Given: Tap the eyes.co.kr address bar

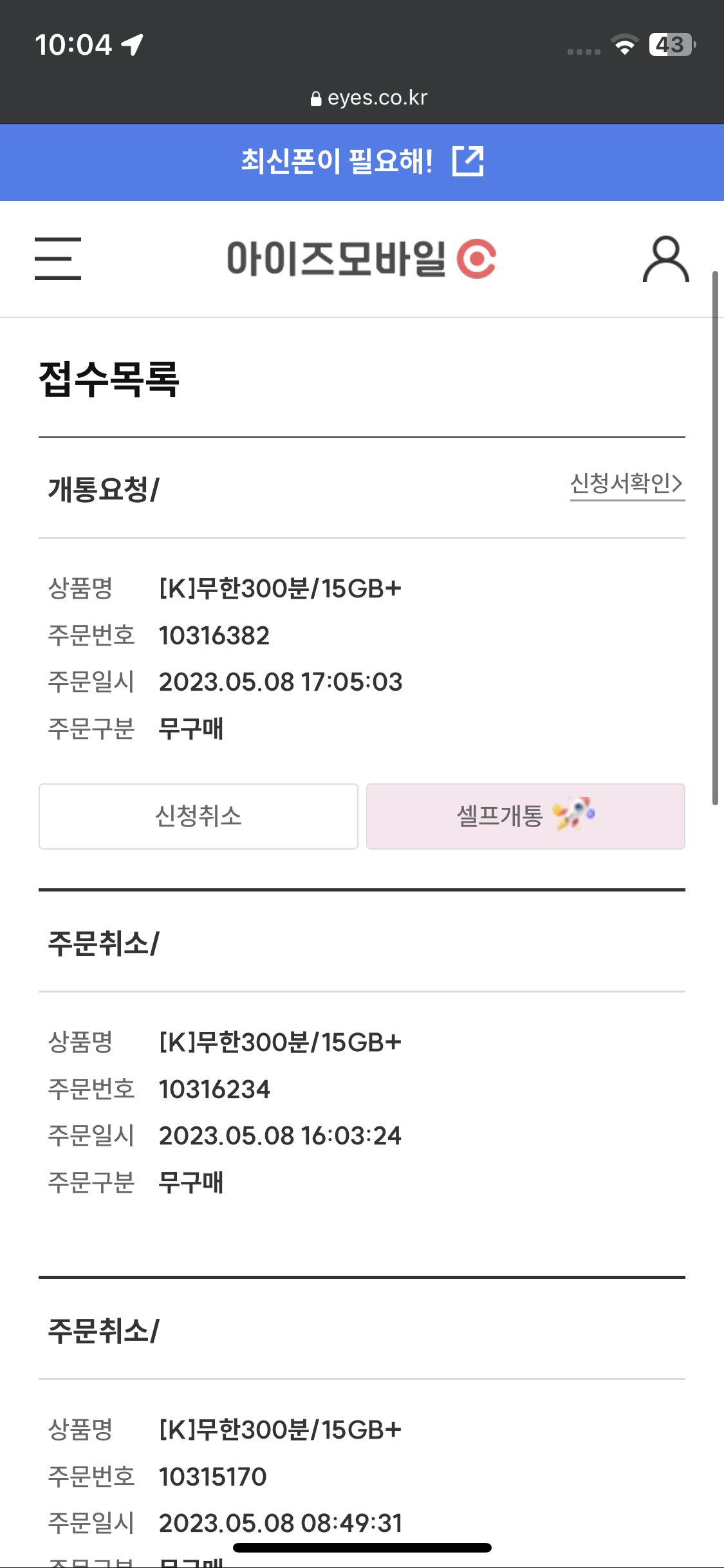Looking at the screenshot, I should point(369,98).
